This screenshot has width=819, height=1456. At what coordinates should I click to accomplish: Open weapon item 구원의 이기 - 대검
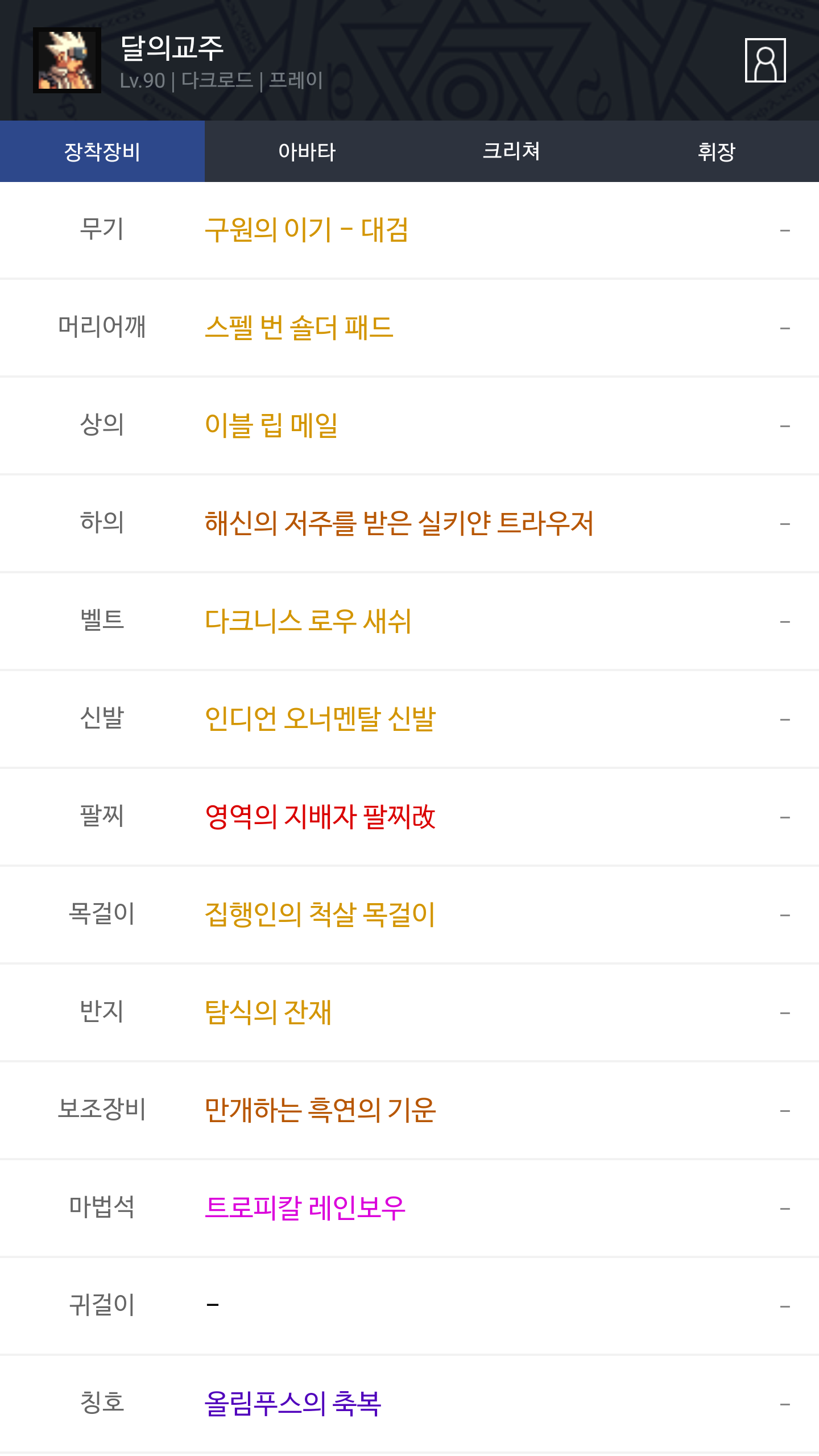point(307,230)
